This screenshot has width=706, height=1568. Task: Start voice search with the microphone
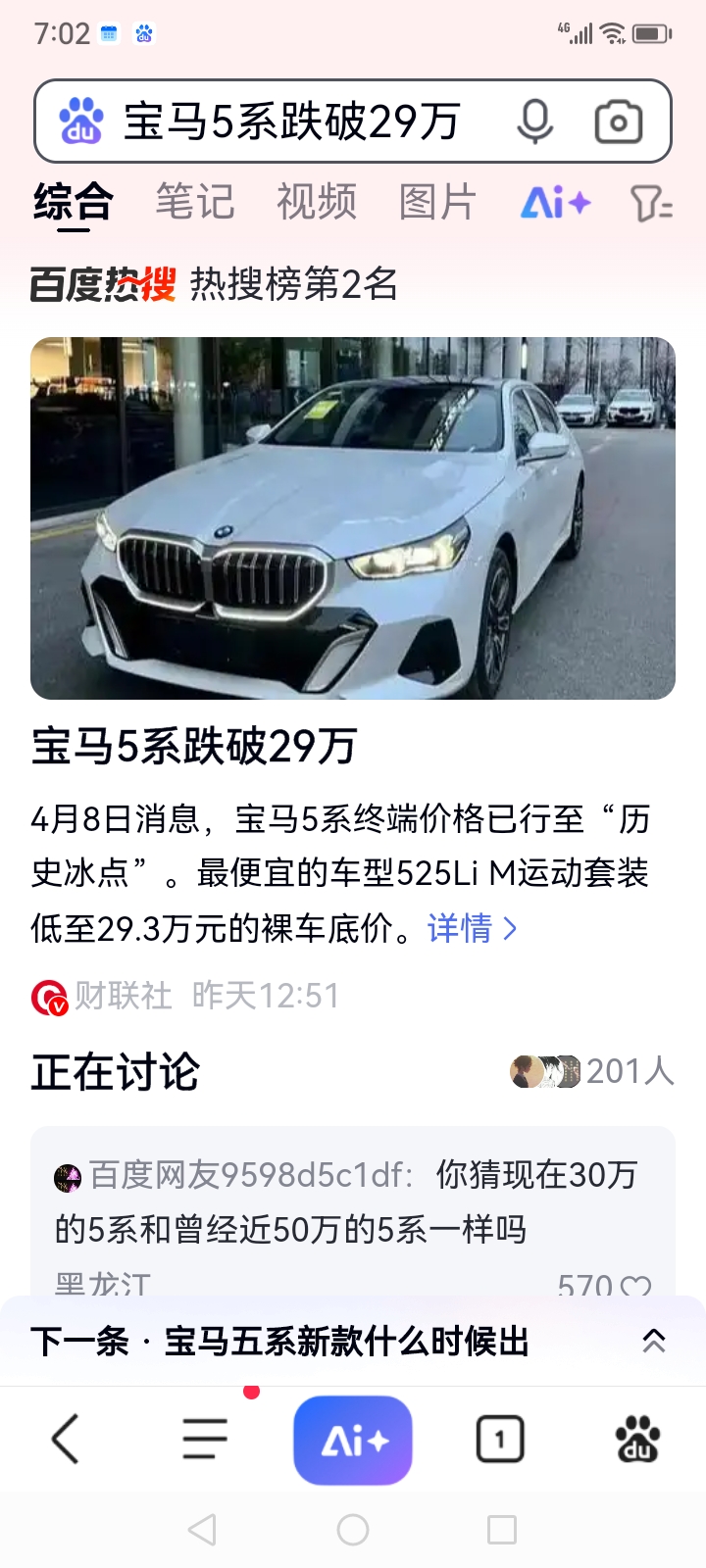pos(535,122)
